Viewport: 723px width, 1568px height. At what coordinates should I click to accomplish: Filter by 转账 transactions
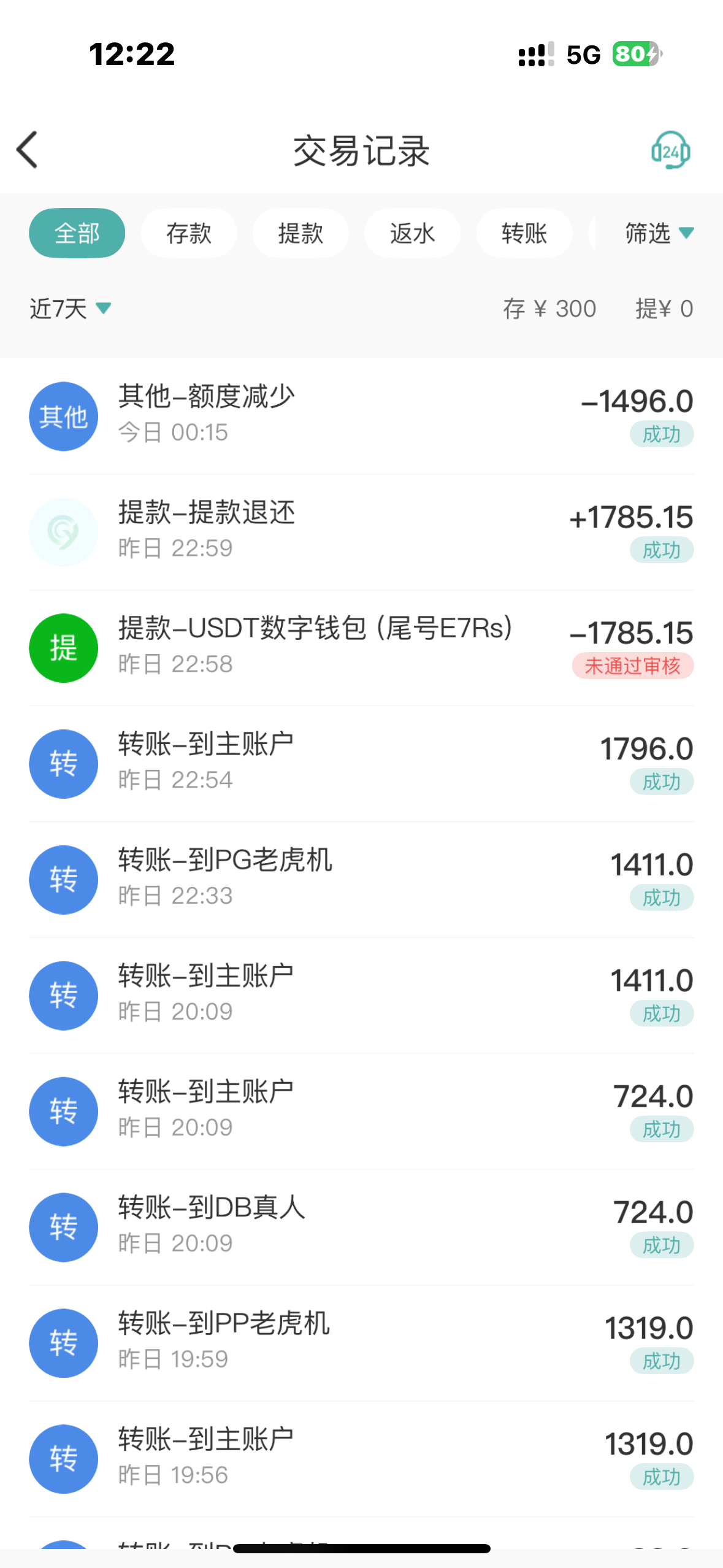[x=524, y=233]
